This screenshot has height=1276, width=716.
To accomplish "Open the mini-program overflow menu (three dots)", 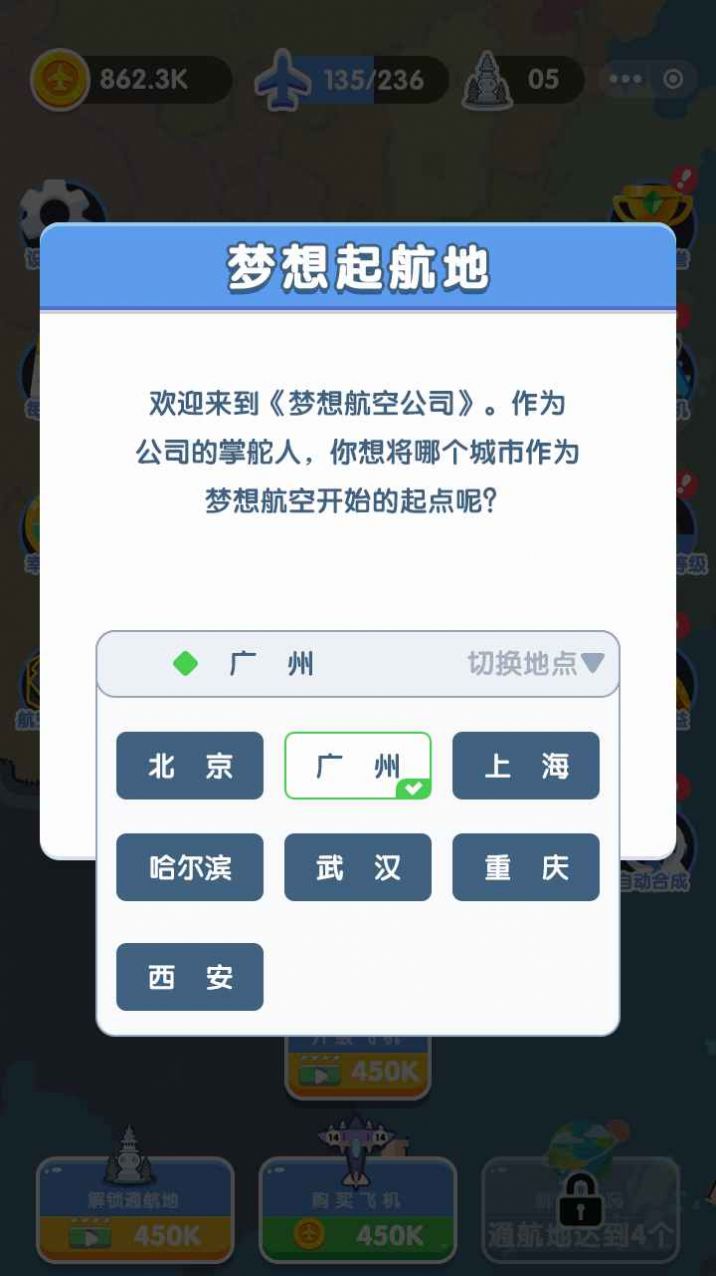I will point(626,80).
